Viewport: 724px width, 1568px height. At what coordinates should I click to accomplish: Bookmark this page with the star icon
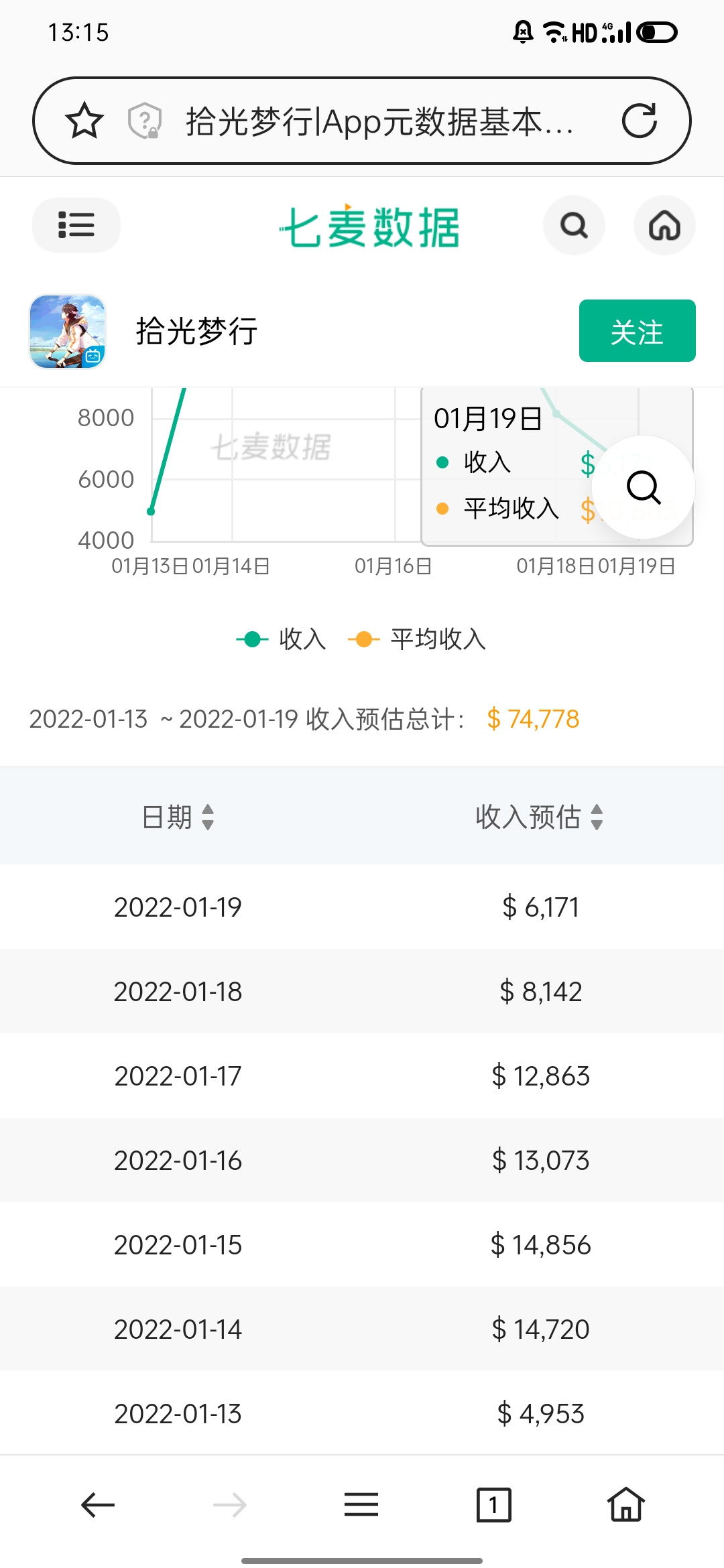pos(84,121)
